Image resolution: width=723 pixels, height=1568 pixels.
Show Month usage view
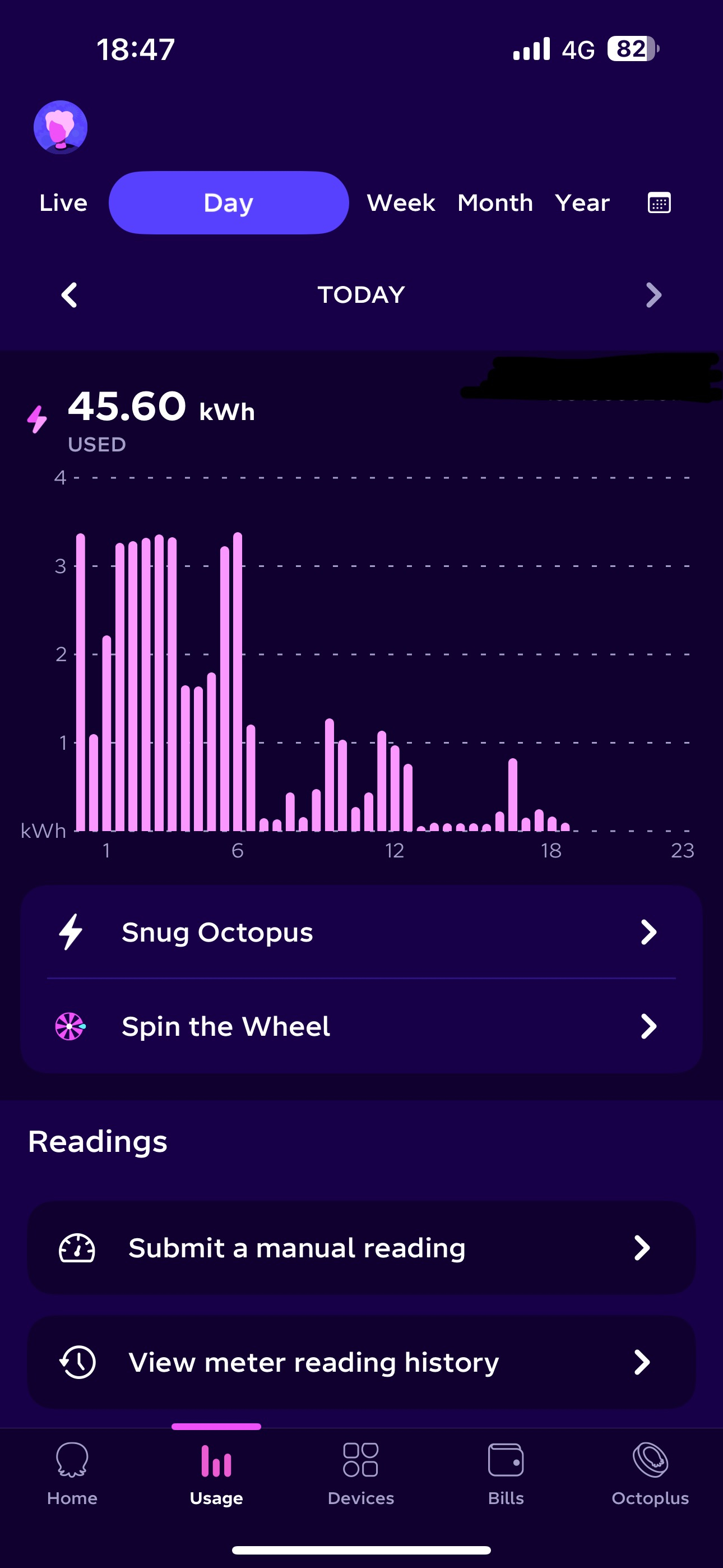tap(495, 202)
